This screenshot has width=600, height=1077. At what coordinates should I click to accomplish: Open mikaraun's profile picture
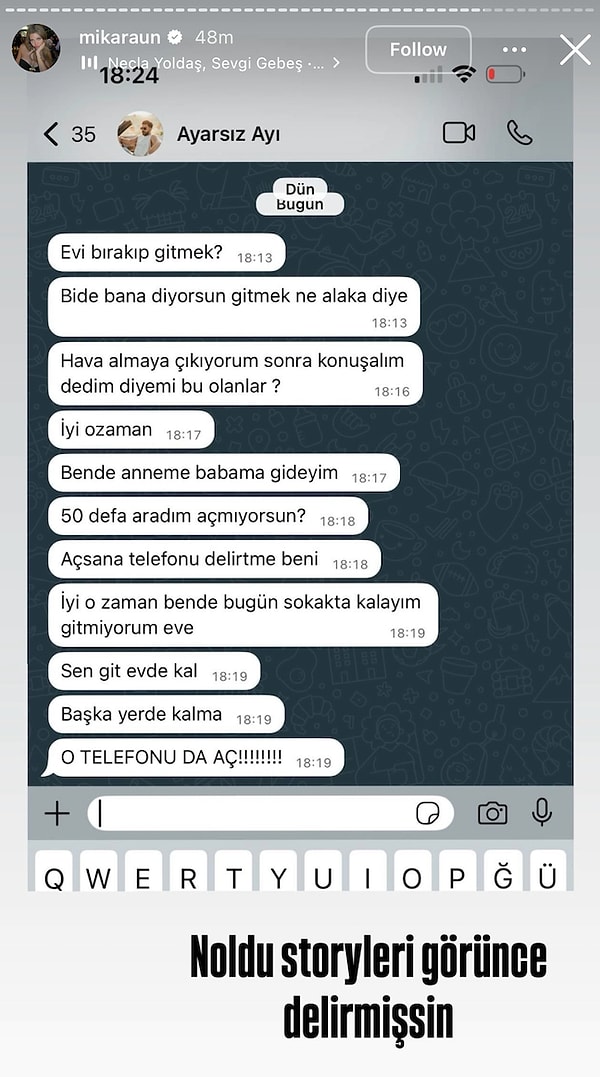[36, 48]
